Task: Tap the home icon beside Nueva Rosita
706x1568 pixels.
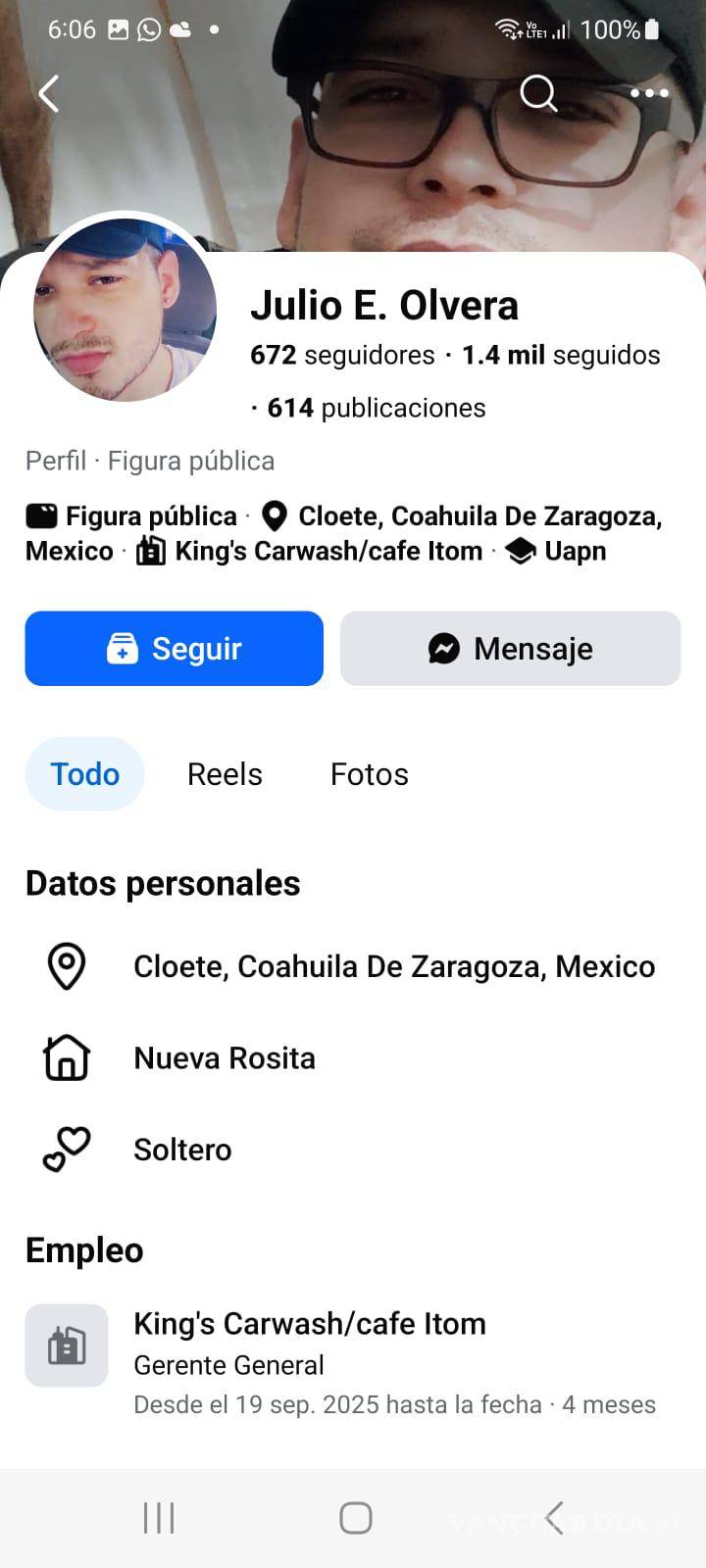Action: [x=65, y=1057]
